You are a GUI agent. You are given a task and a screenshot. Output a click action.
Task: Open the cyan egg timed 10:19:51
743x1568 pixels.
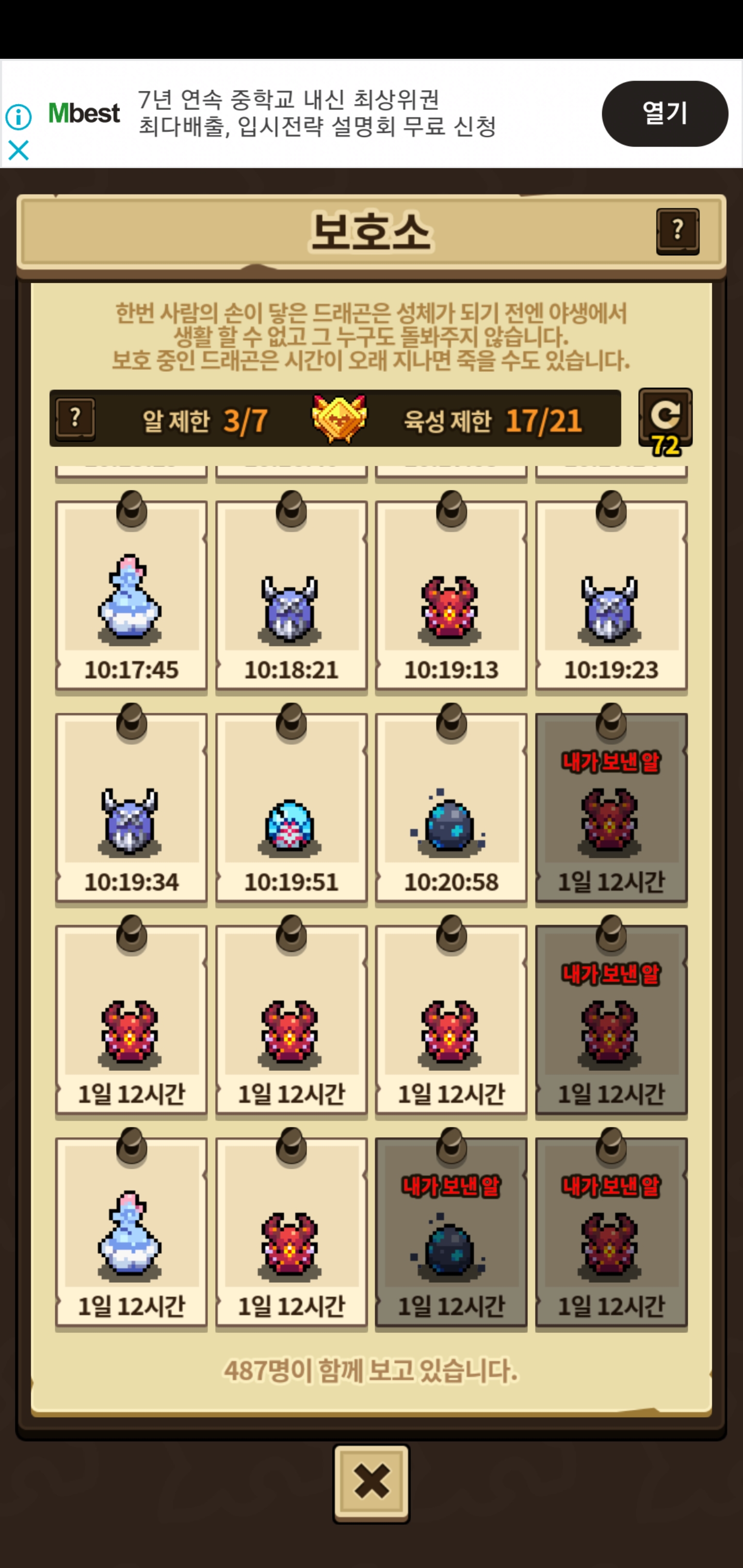point(291,808)
